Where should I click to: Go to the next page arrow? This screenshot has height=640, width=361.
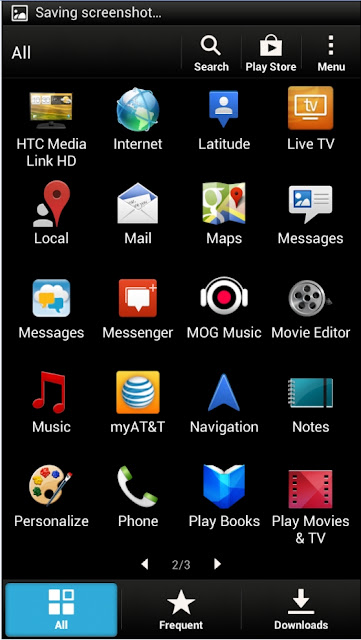217,564
